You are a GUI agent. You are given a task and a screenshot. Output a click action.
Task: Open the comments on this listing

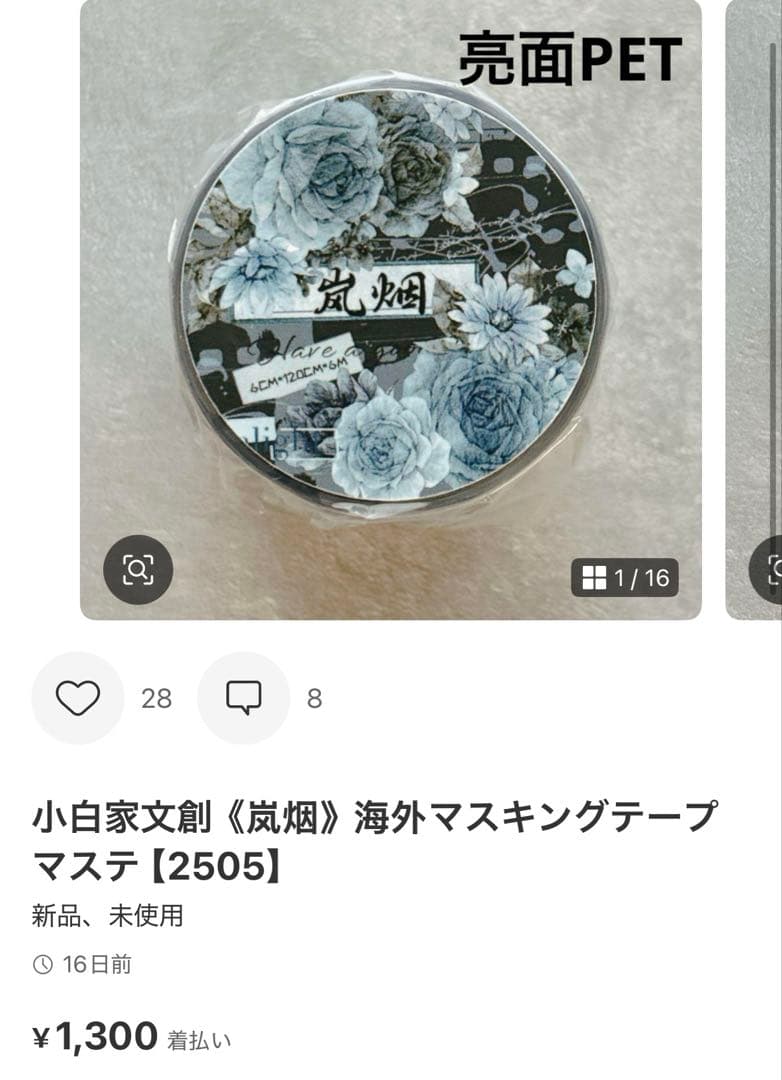coord(243,698)
